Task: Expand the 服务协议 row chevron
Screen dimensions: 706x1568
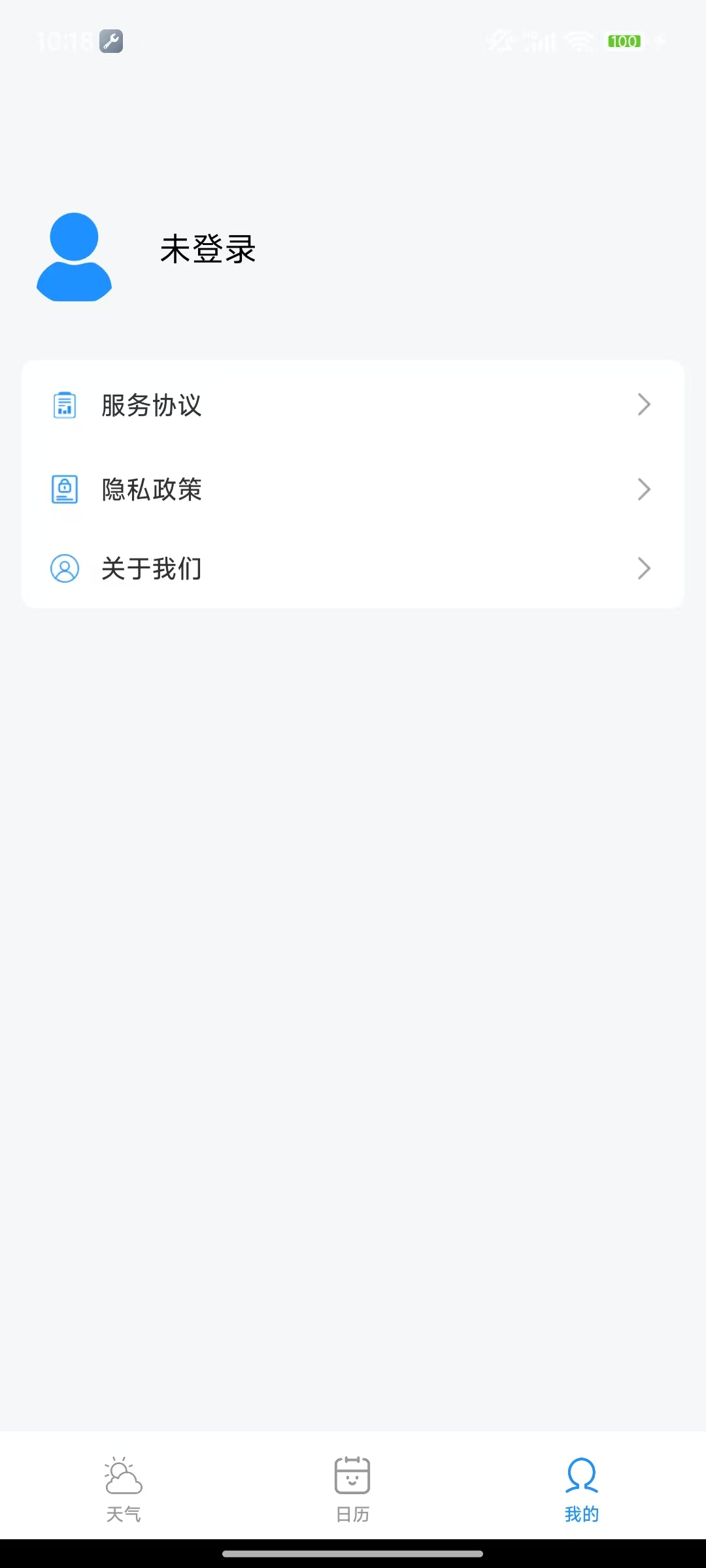Action: point(644,404)
